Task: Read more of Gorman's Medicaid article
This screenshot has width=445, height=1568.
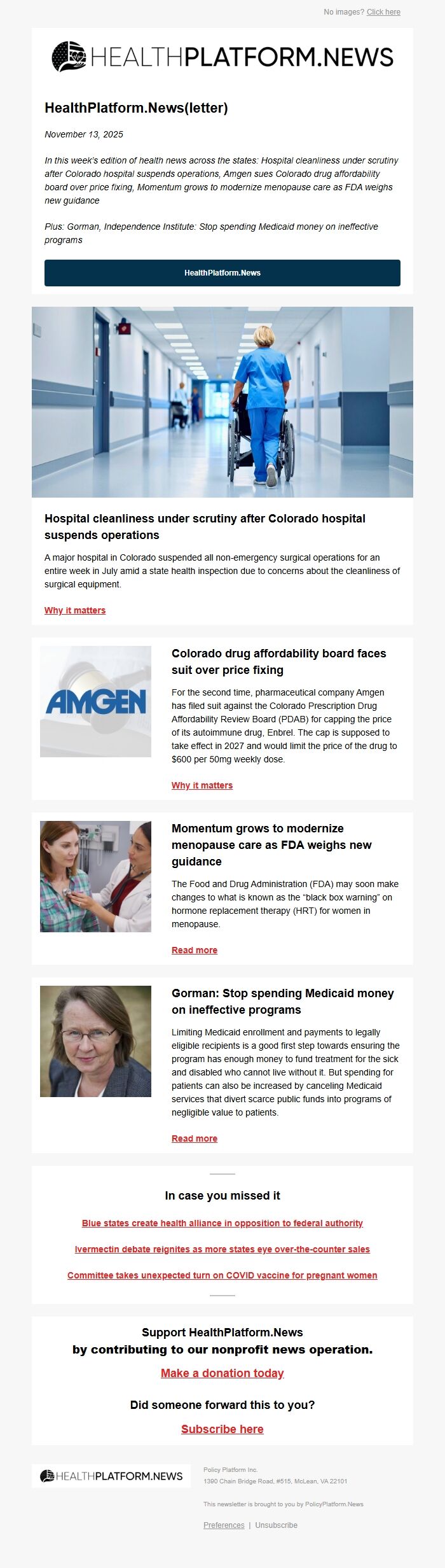Action: point(195,1138)
